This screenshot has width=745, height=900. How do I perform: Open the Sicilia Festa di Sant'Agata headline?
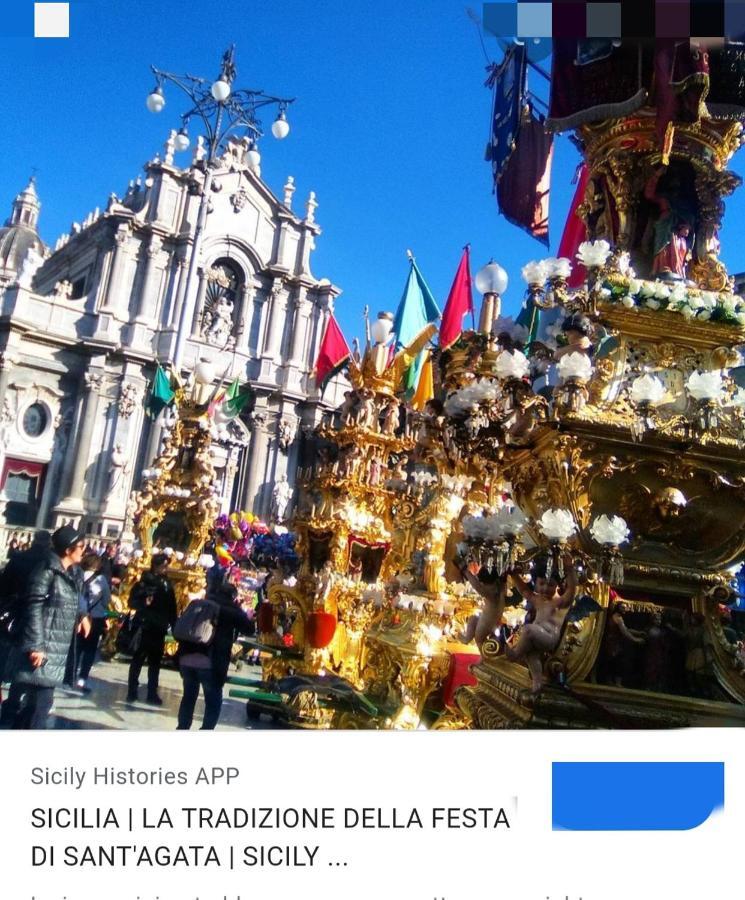click(x=270, y=837)
